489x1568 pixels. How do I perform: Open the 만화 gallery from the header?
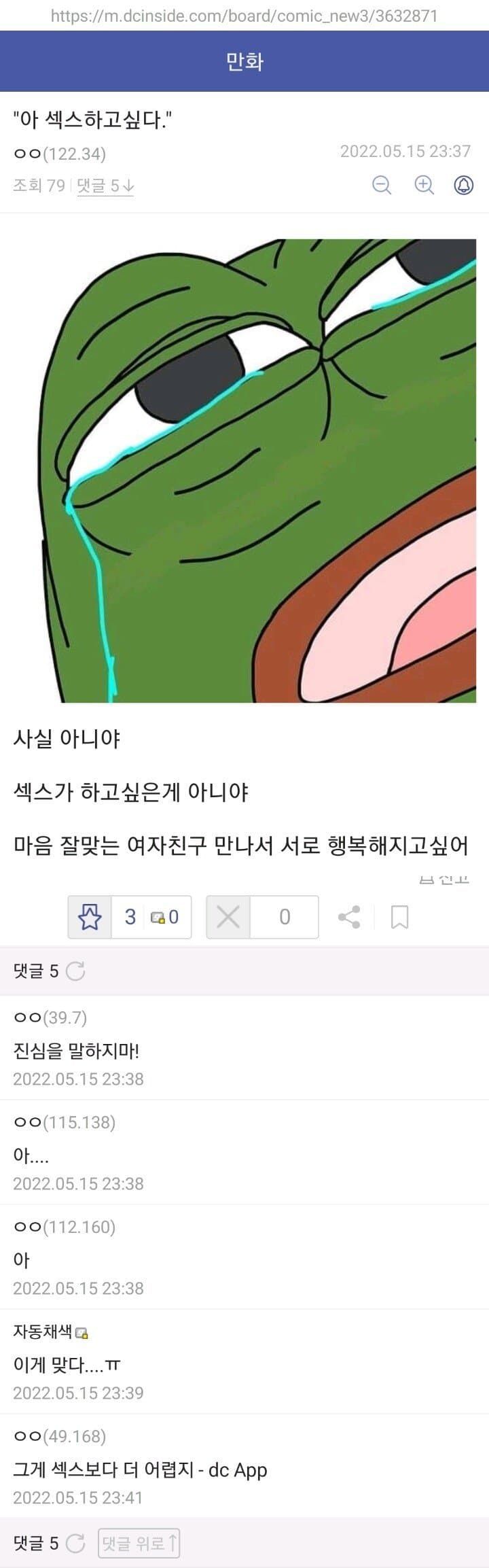click(244, 62)
